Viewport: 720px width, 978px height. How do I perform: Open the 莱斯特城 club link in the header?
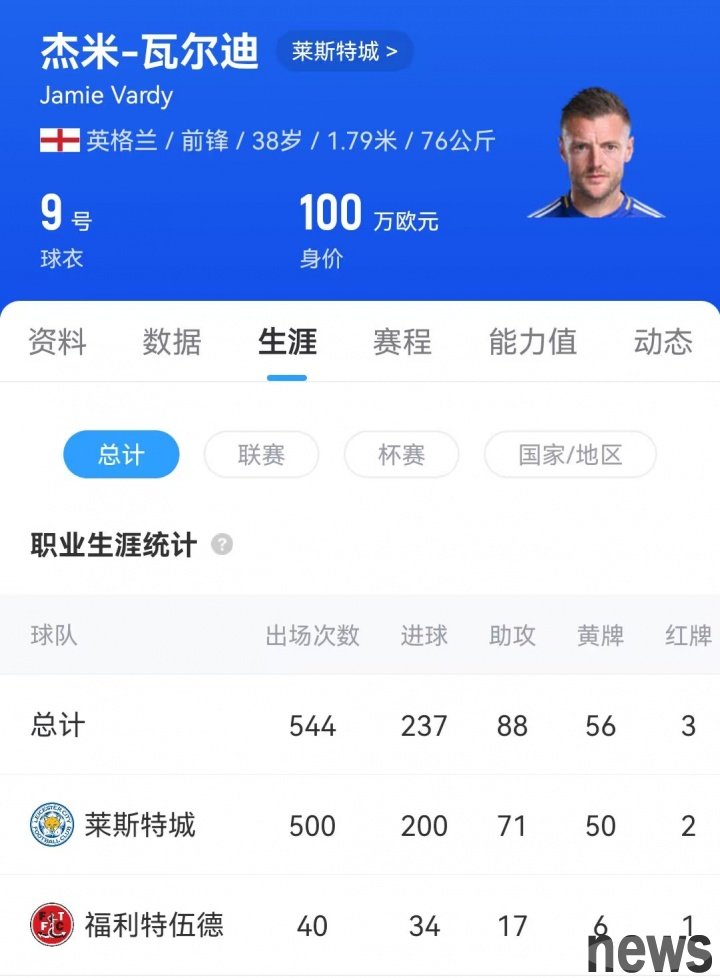tap(344, 51)
